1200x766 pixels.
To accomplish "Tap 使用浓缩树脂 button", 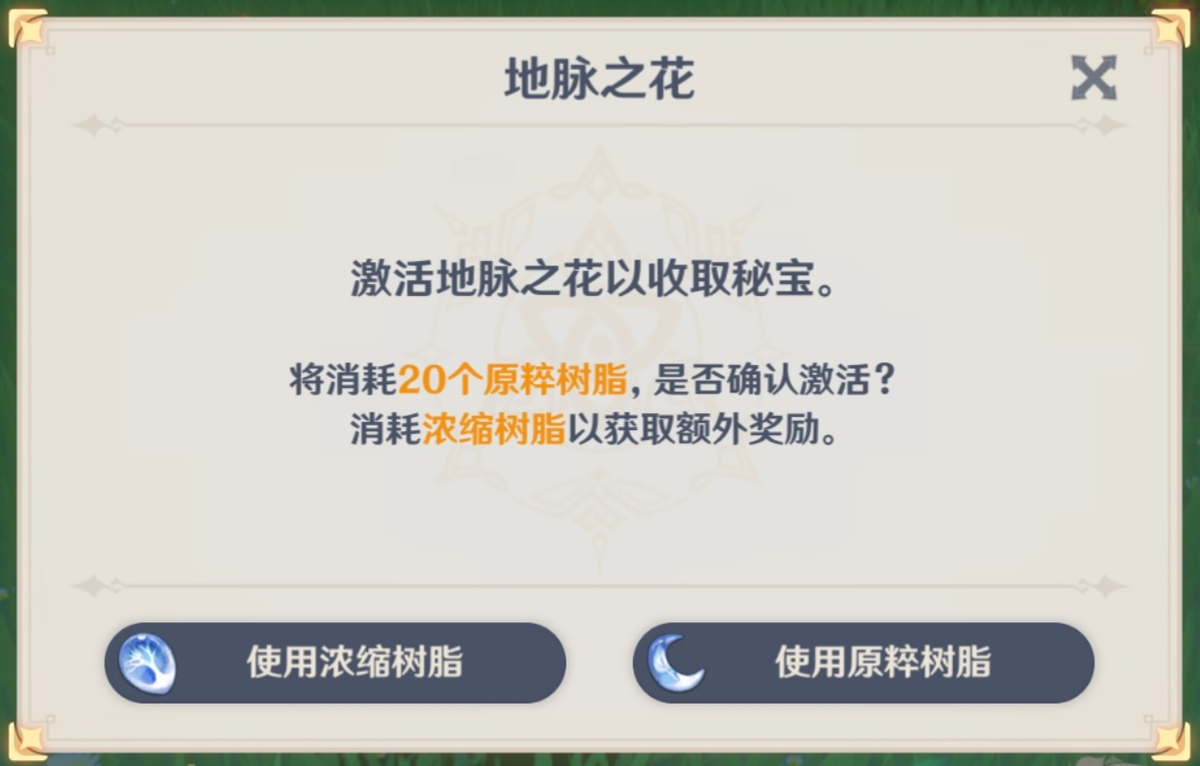I will 335,662.
